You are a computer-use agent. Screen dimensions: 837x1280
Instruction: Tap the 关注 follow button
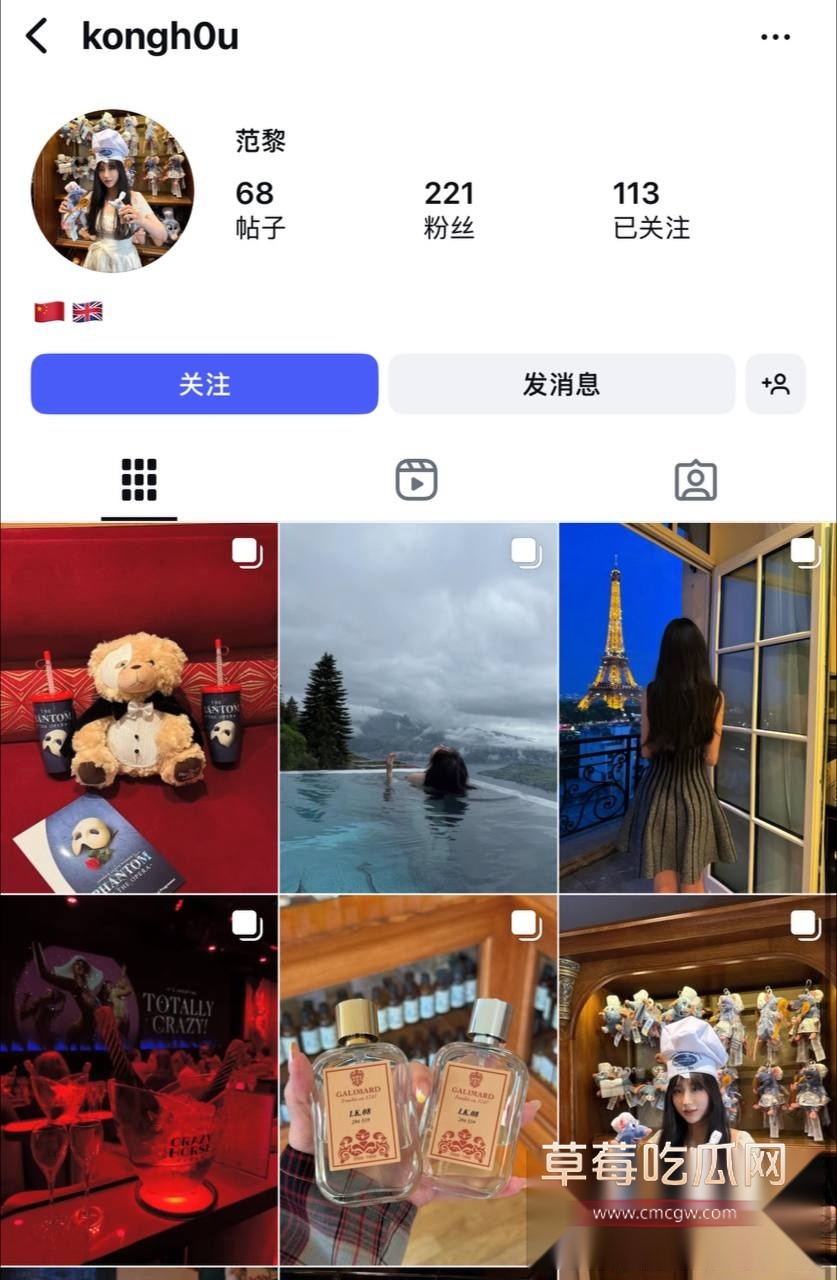pyautogui.click(x=204, y=384)
